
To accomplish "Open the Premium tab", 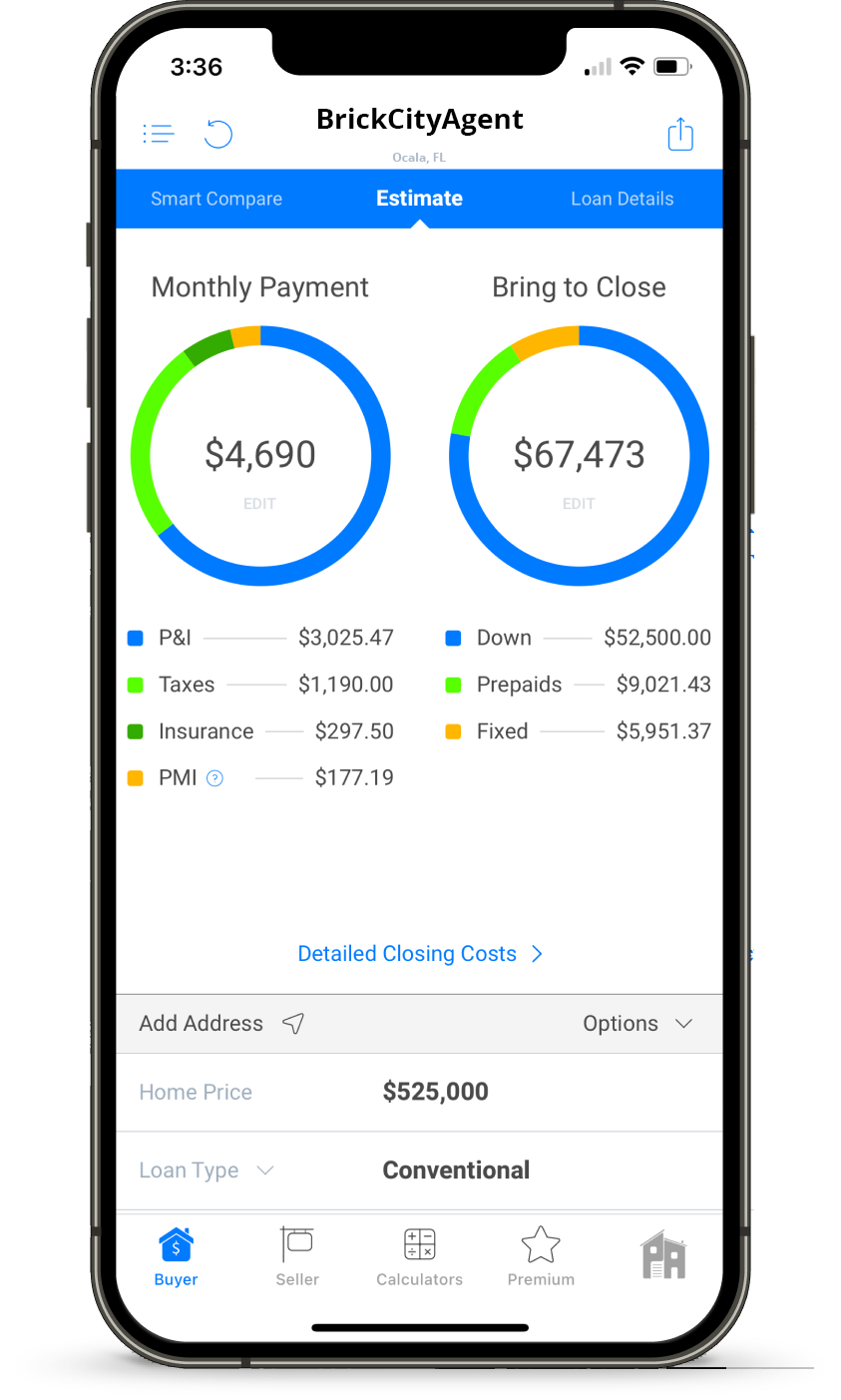I will coord(541,1256).
